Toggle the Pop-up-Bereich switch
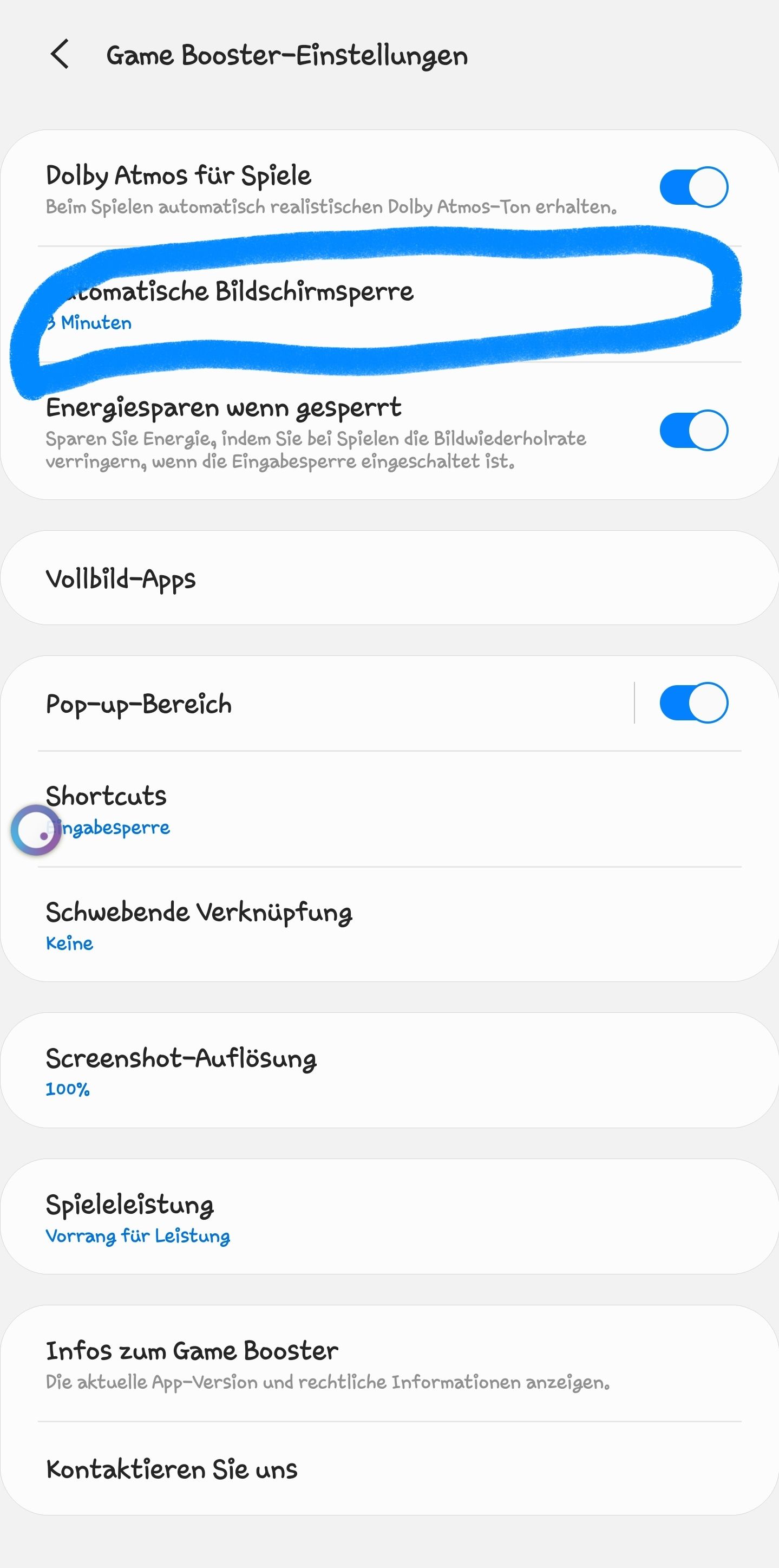 [693, 703]
